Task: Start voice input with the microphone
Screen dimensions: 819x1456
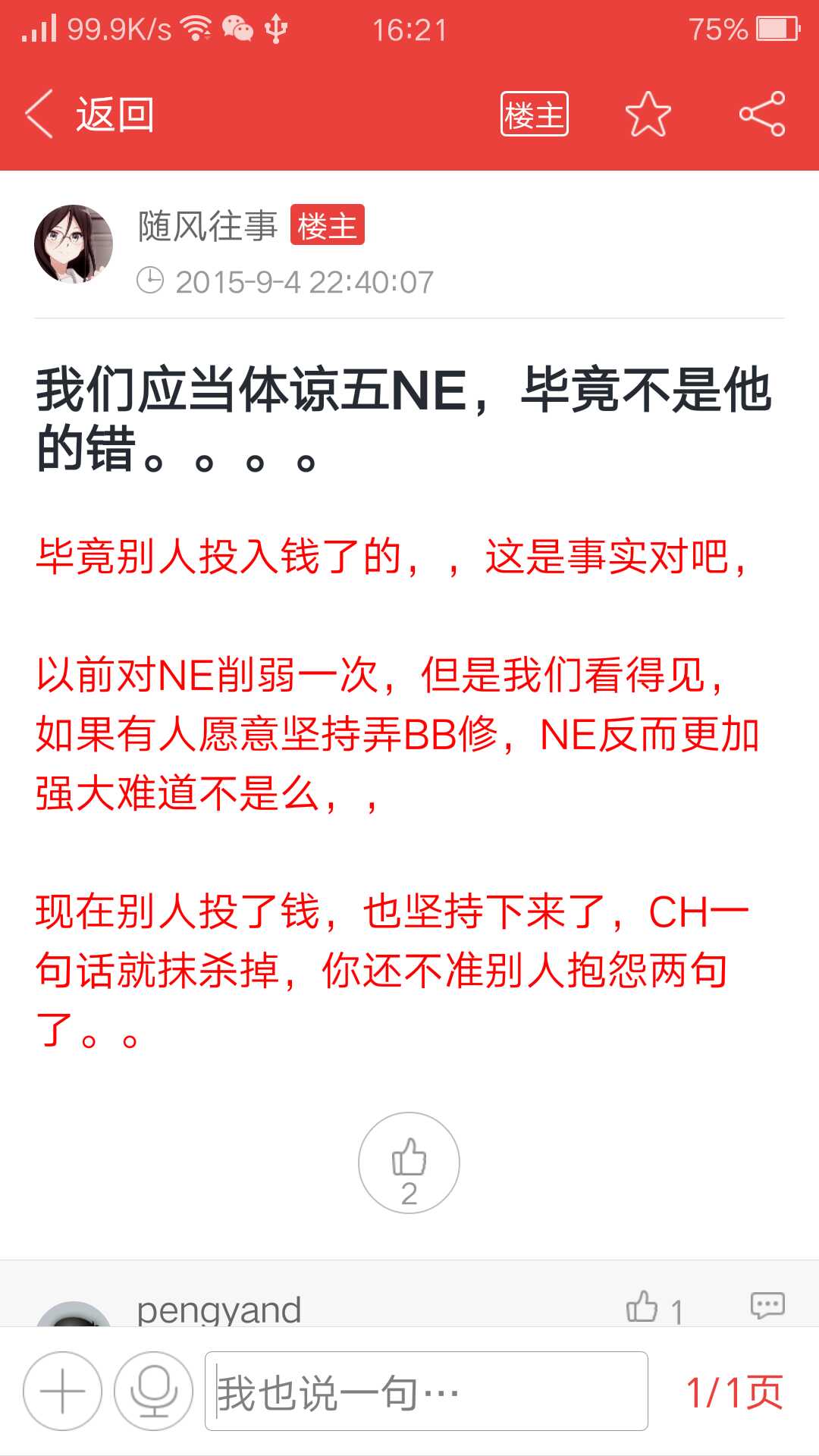Action: point(154,1392)
